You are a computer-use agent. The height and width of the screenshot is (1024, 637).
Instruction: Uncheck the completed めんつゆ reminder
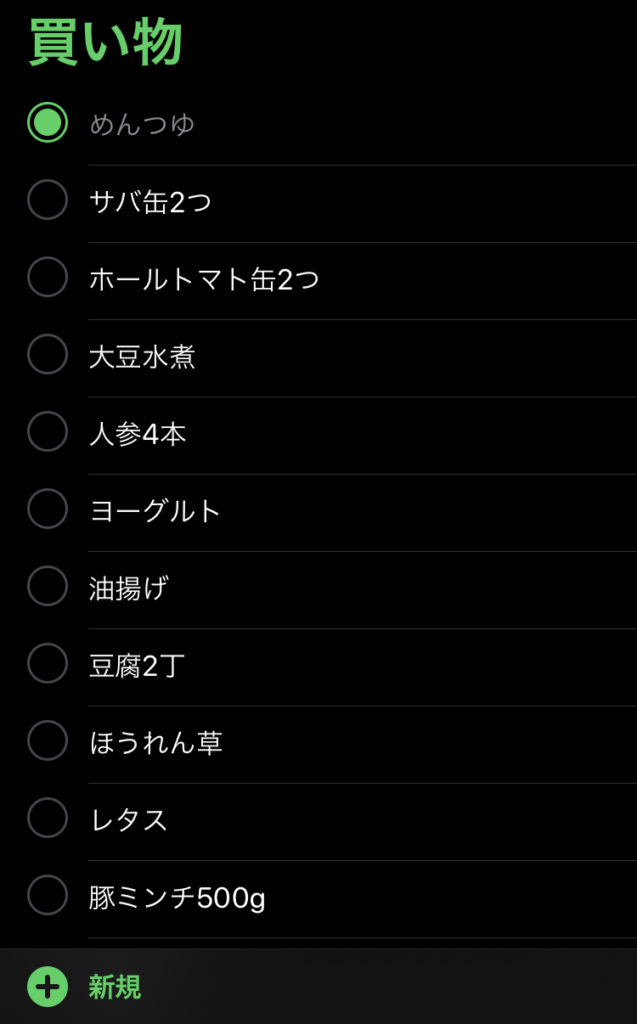[x=47, y=122]
